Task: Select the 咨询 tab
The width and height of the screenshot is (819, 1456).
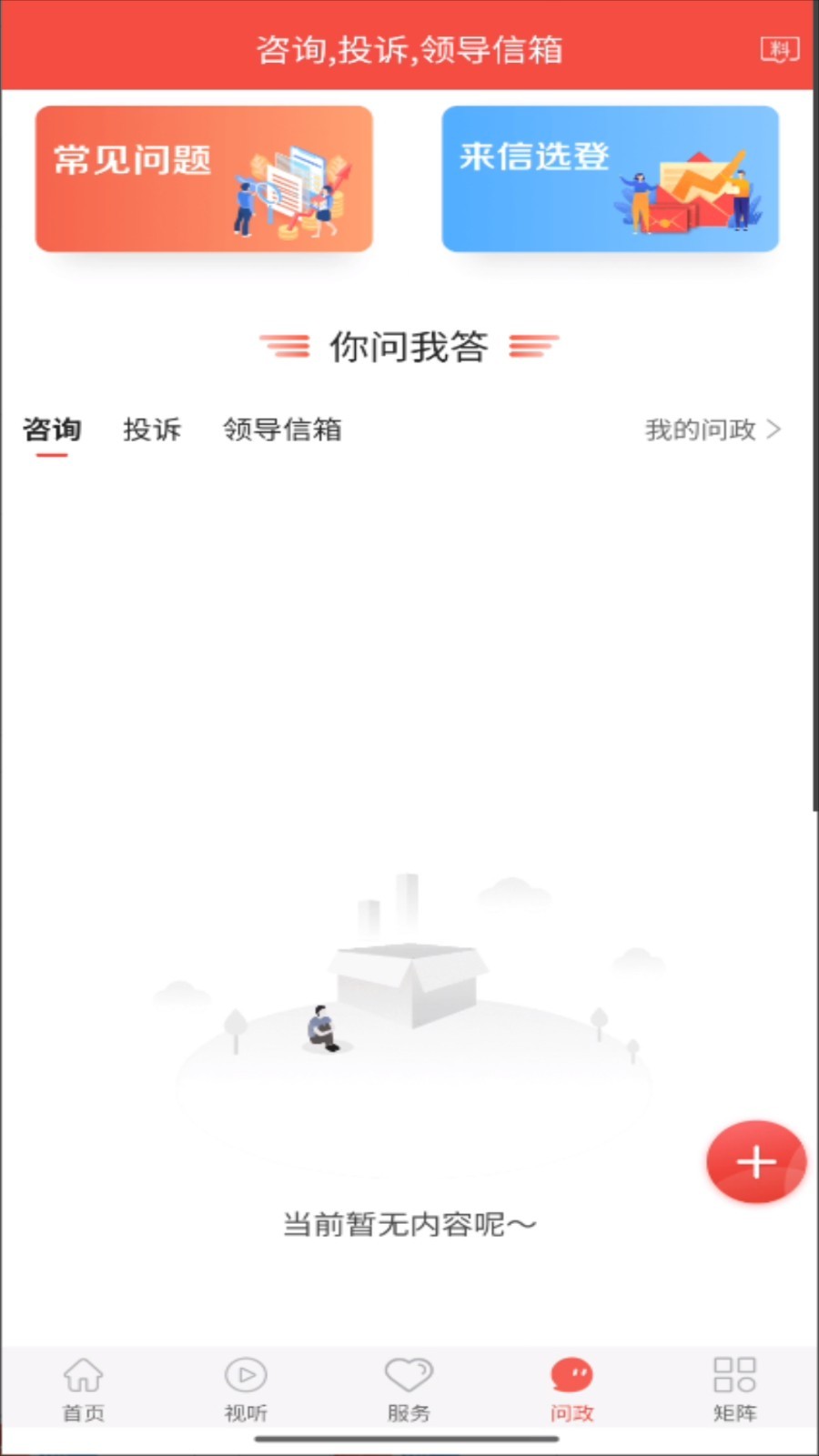Action: pos(53,430)
